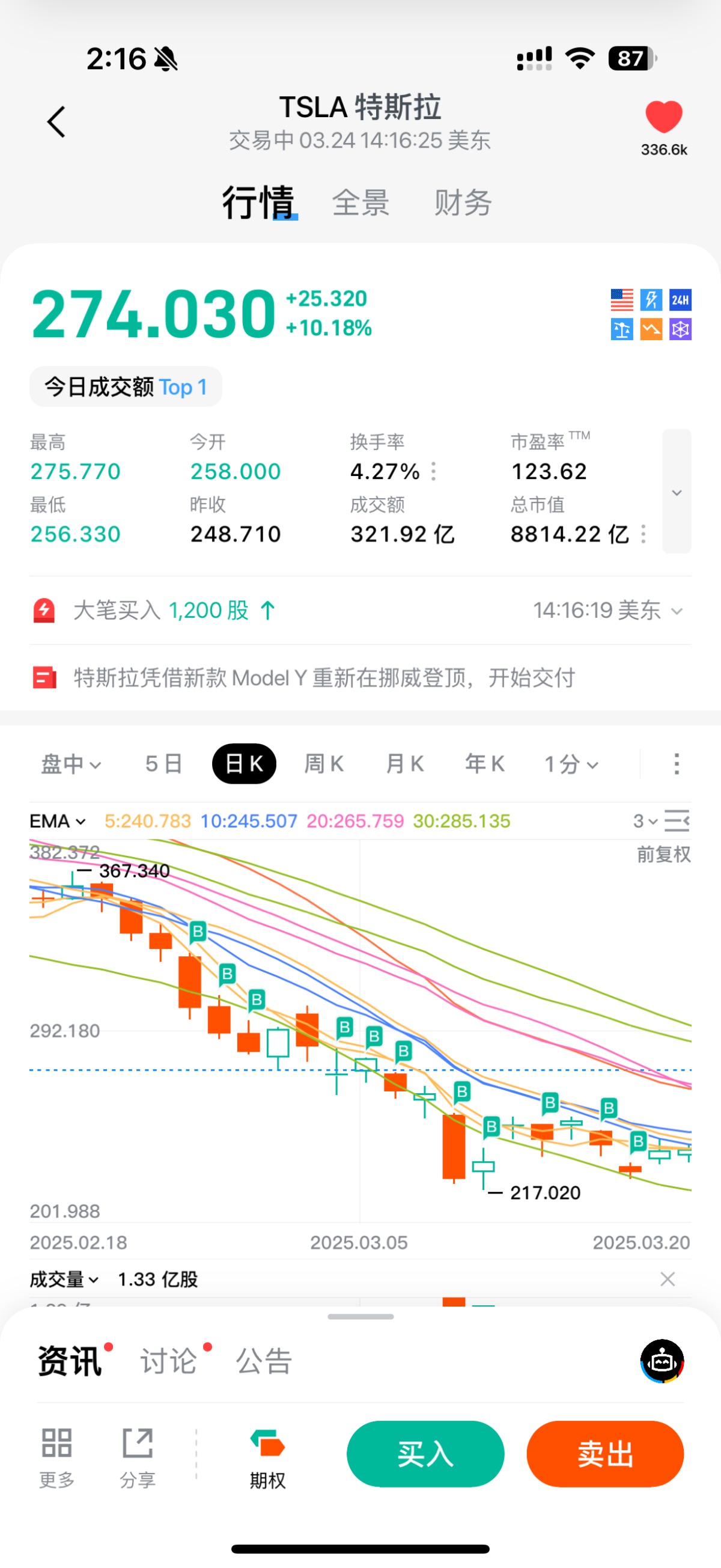
Task: Switch to the 财务 tab
Action: coord(463,203)
